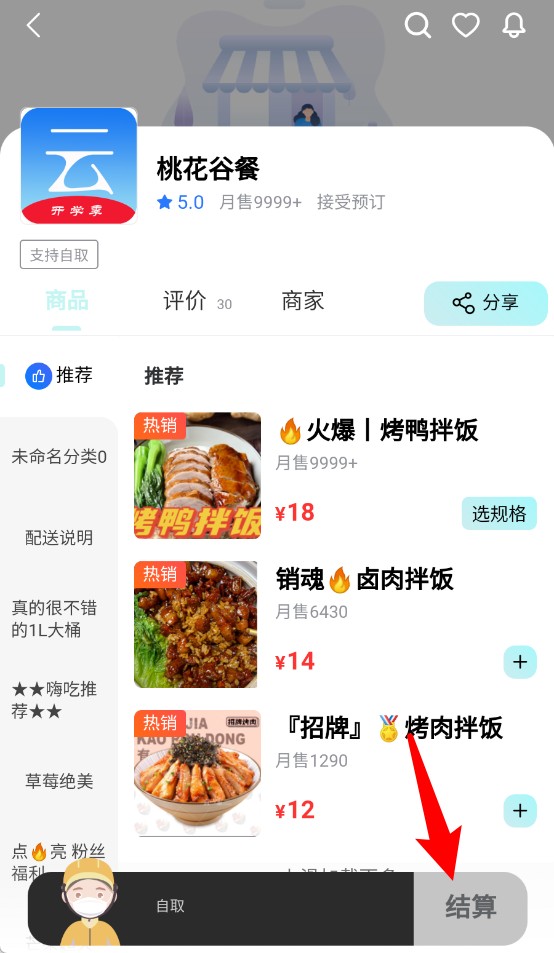Image resolution: width=554 pixels, height=953 pixels.
Task: Go back using the top-left arrow
Action: click(33, 26)
